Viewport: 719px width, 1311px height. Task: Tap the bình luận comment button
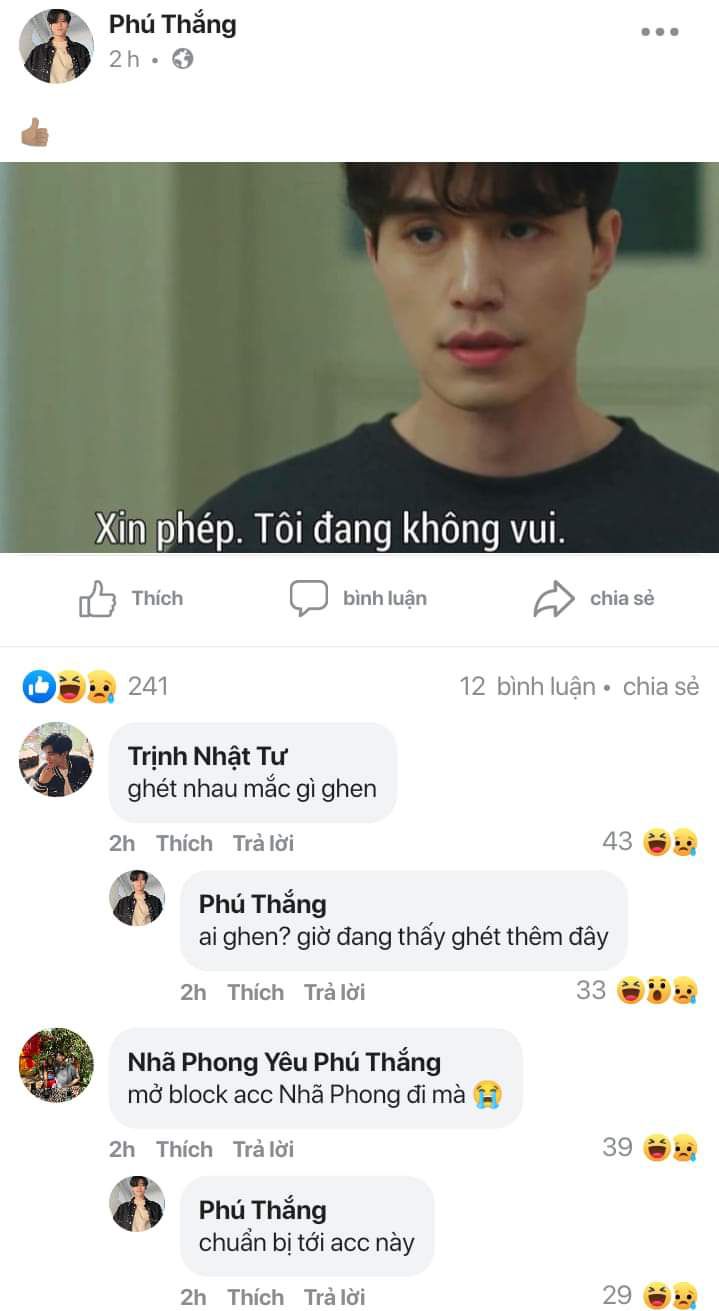[358, 598]
